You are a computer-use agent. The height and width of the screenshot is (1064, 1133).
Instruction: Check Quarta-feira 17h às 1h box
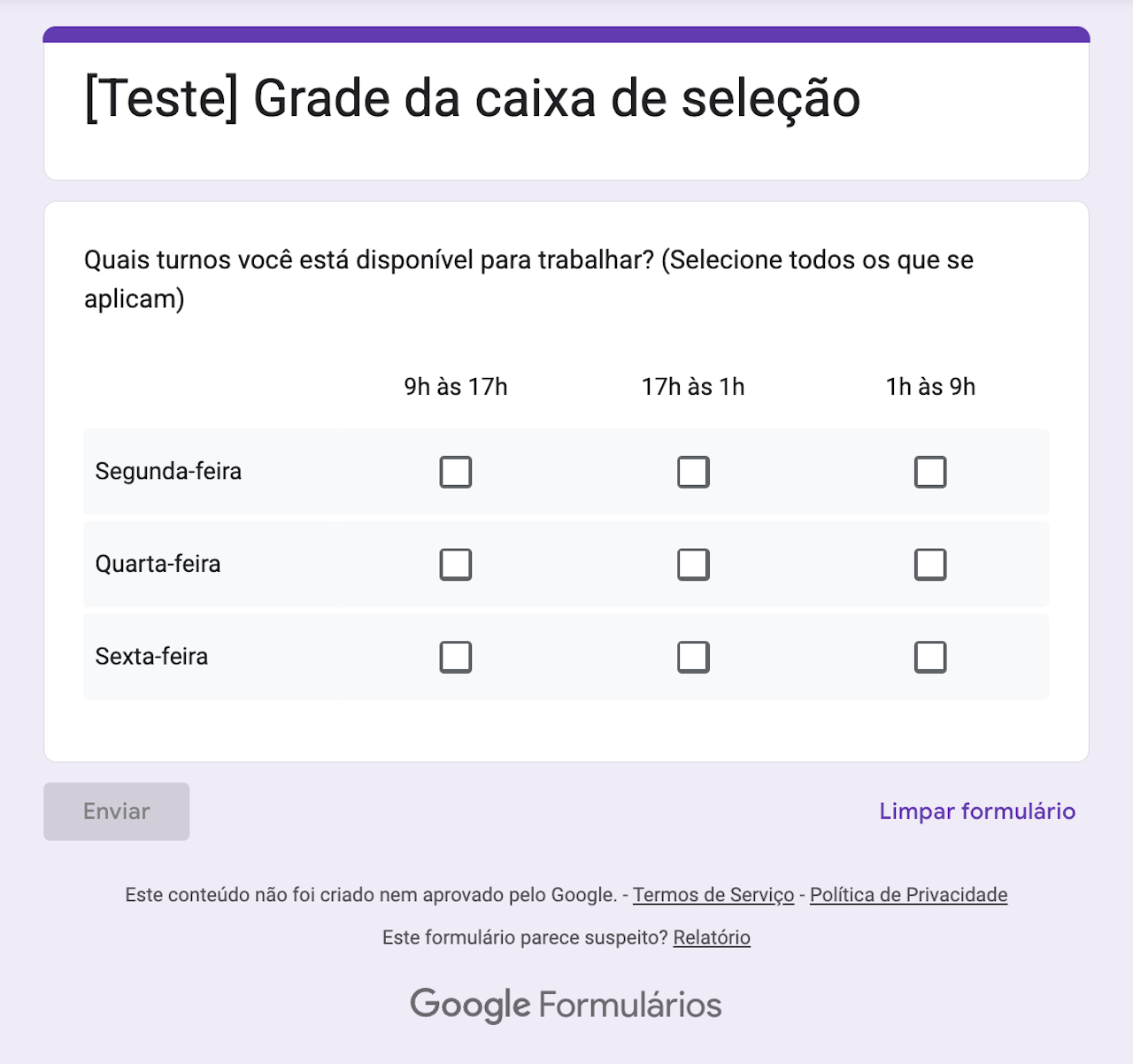[693, 565]
